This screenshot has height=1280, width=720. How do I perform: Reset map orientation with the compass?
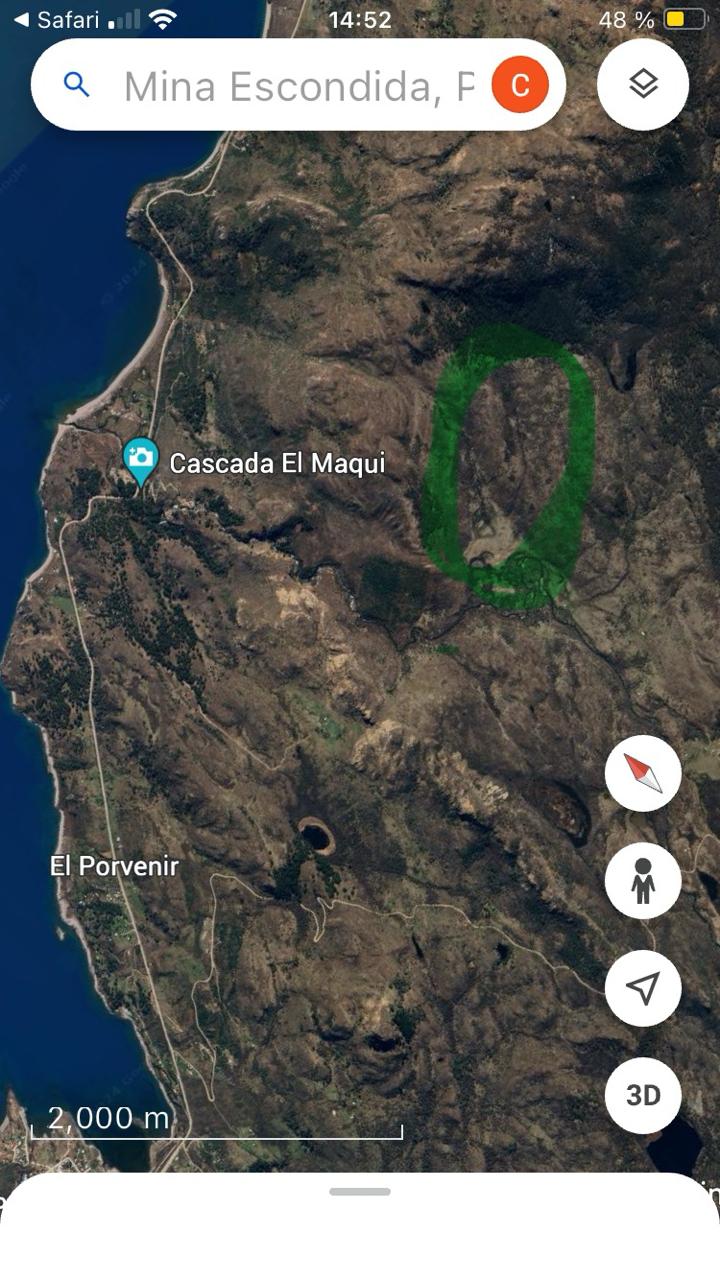tap(643, 773)
